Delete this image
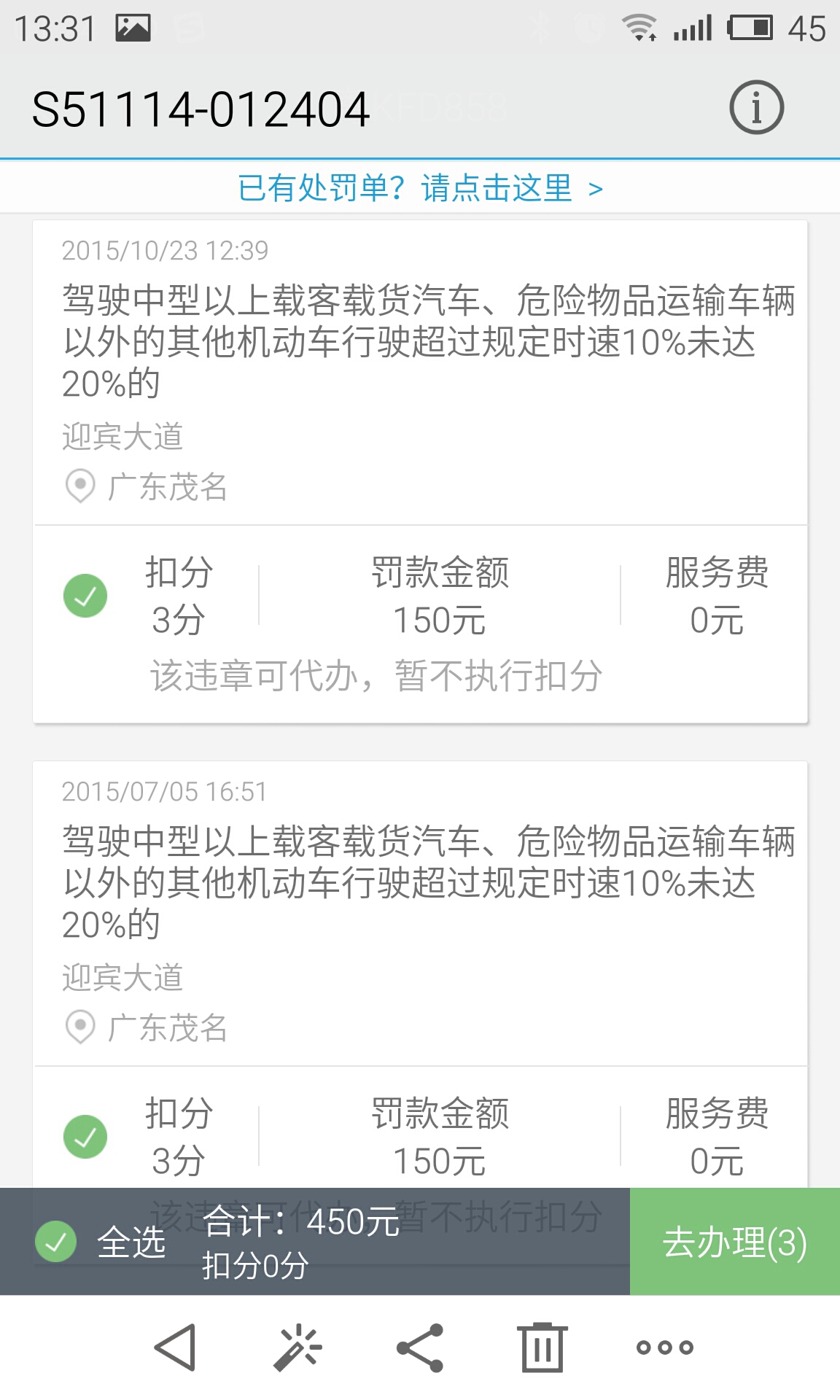Screen dimensions: 840x1400 (542, 1347)
